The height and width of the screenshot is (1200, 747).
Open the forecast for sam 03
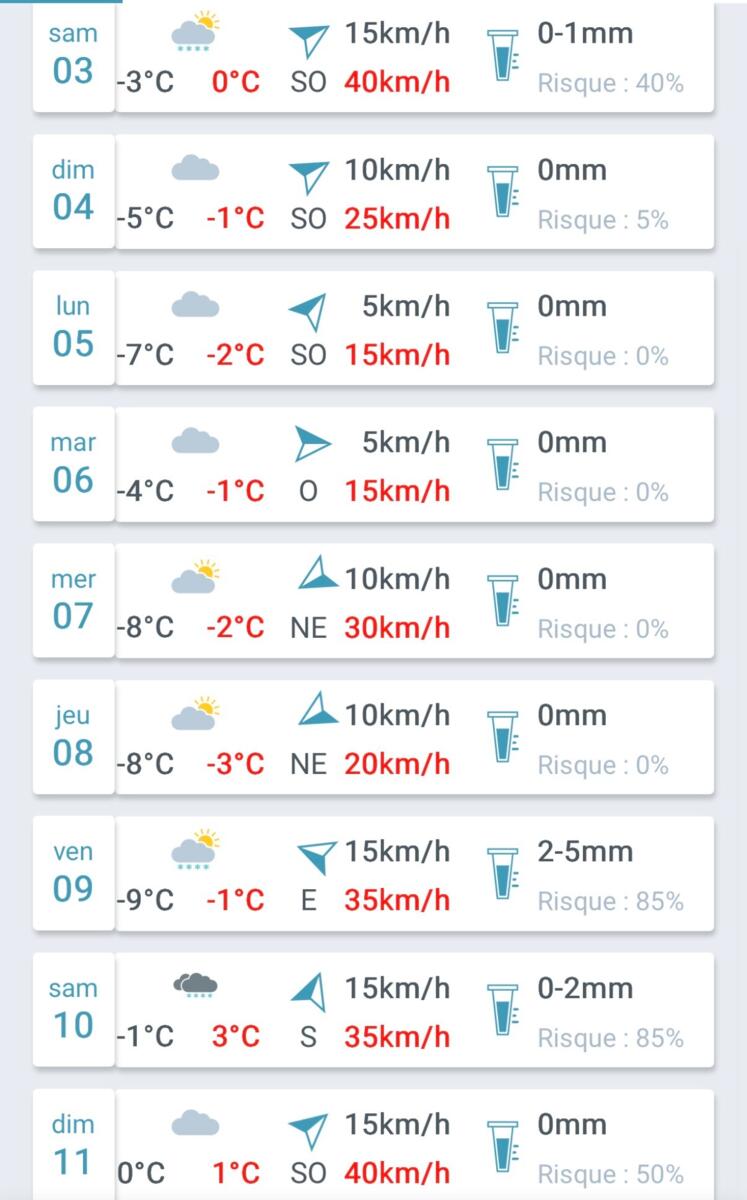coord(373,57)
